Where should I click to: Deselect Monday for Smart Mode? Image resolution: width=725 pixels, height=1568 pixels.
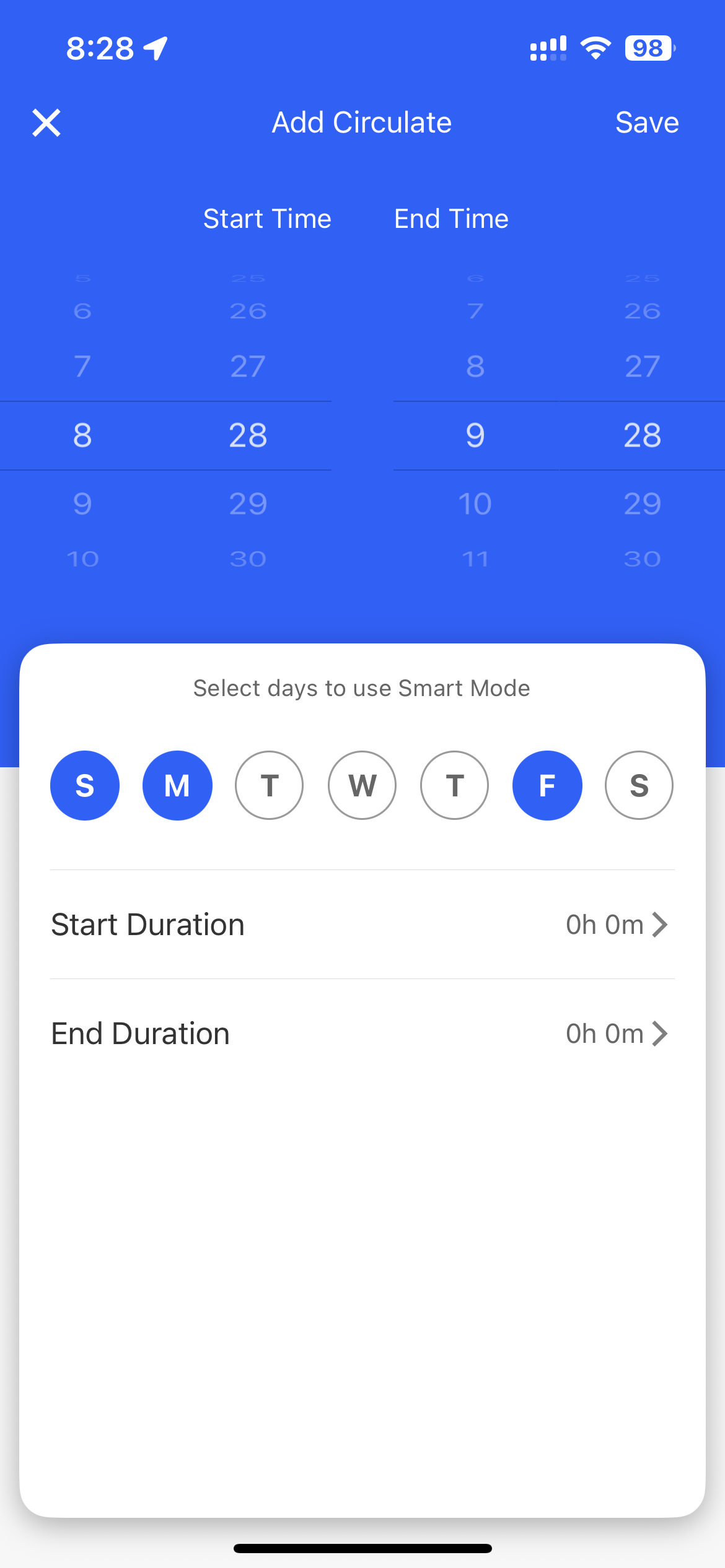[x=177, y=785]
